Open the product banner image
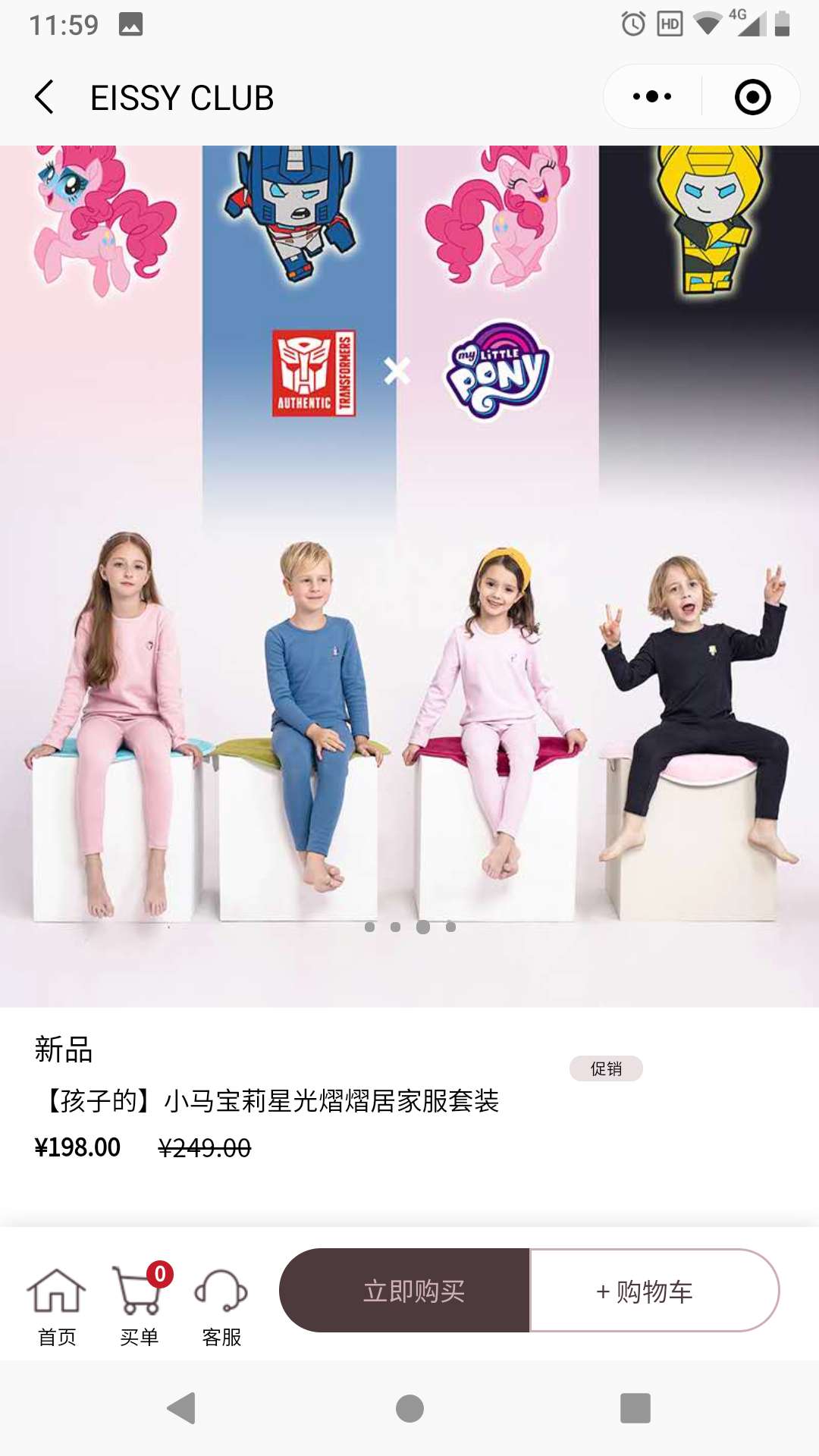The height and width of the screenshot is (1456, 819). [409, 576]
